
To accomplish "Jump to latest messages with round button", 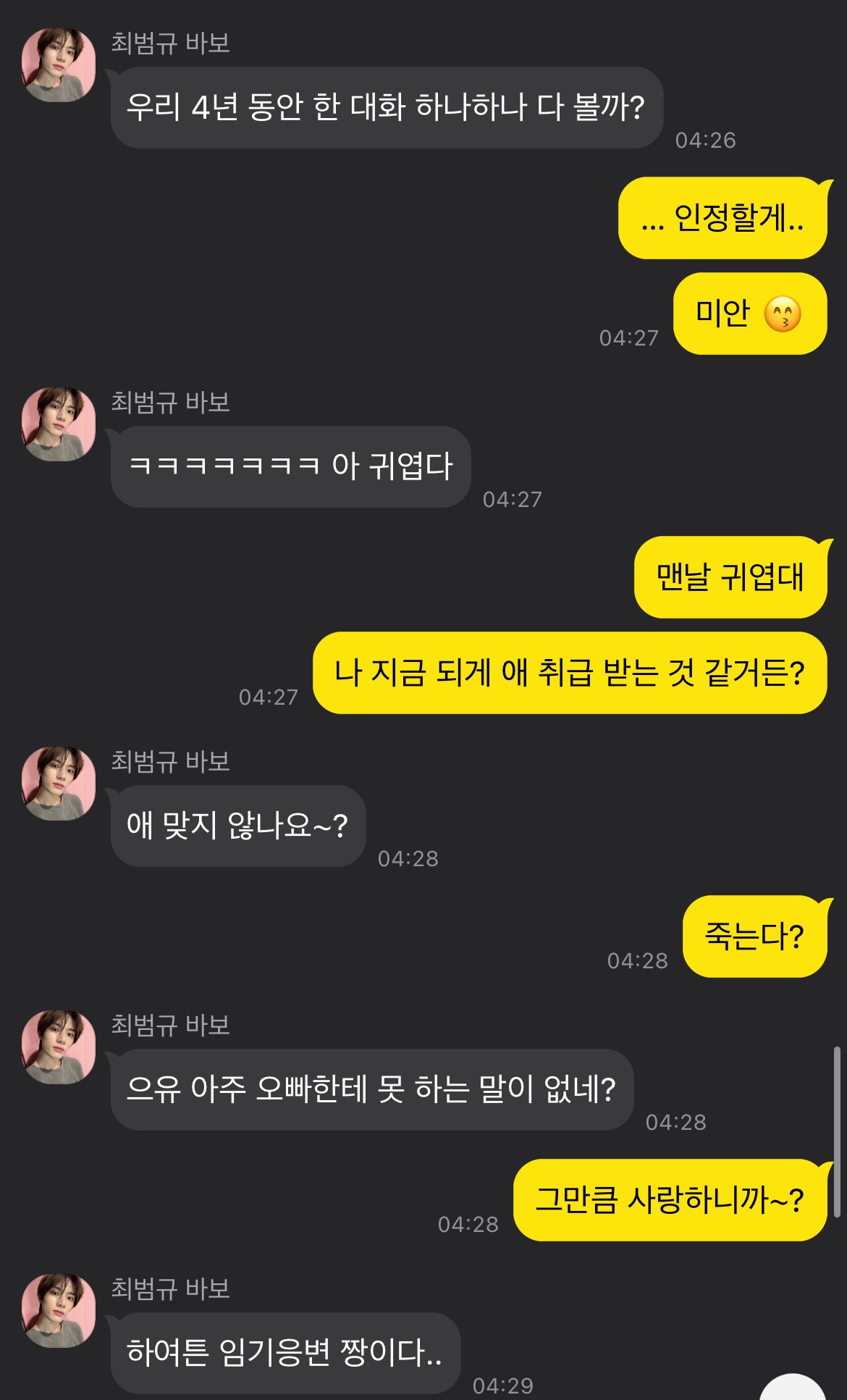I will [x=794, y=1389].
